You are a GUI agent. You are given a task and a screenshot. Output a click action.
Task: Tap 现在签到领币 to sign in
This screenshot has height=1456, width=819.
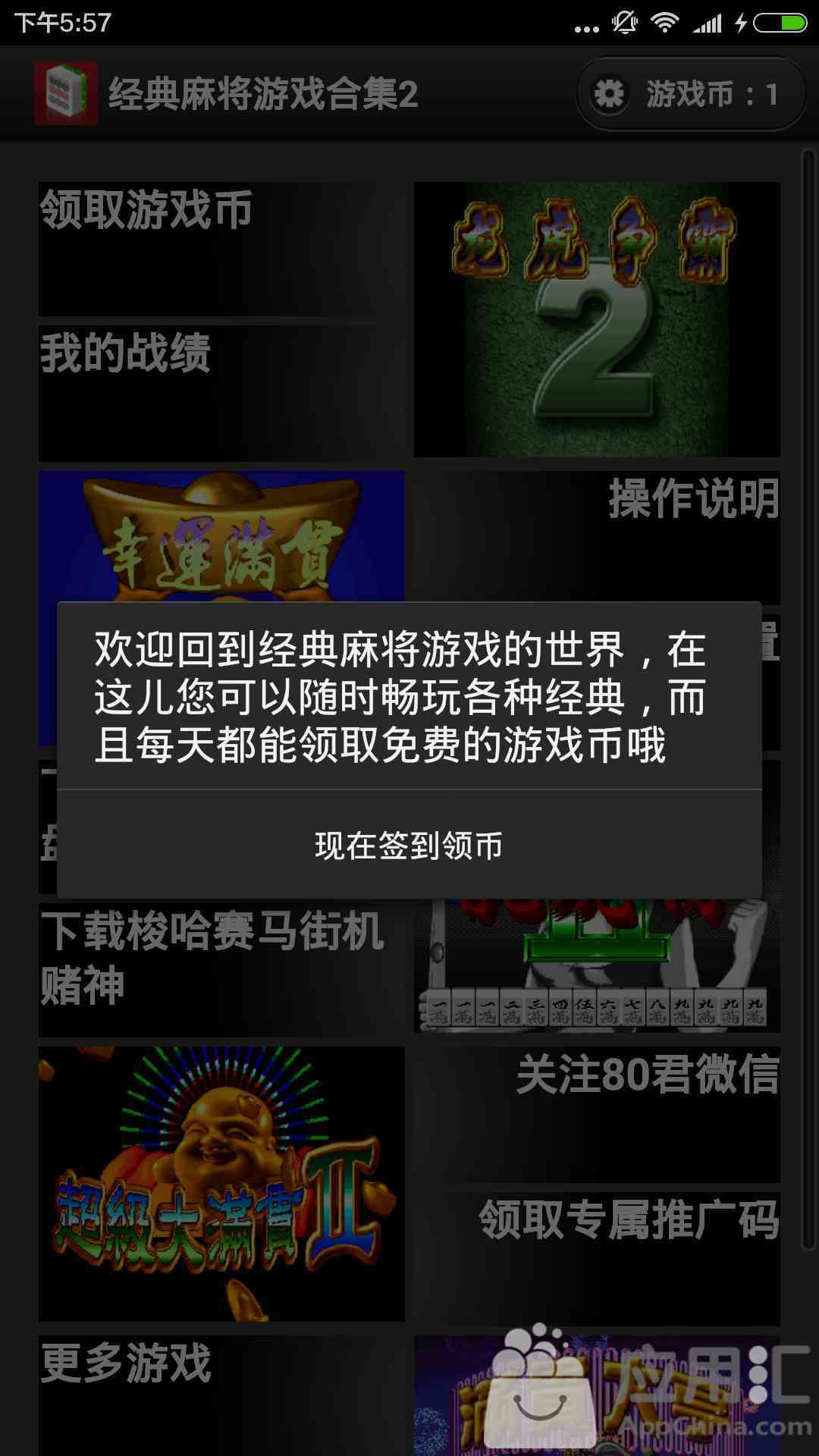(x=409, y=845)
